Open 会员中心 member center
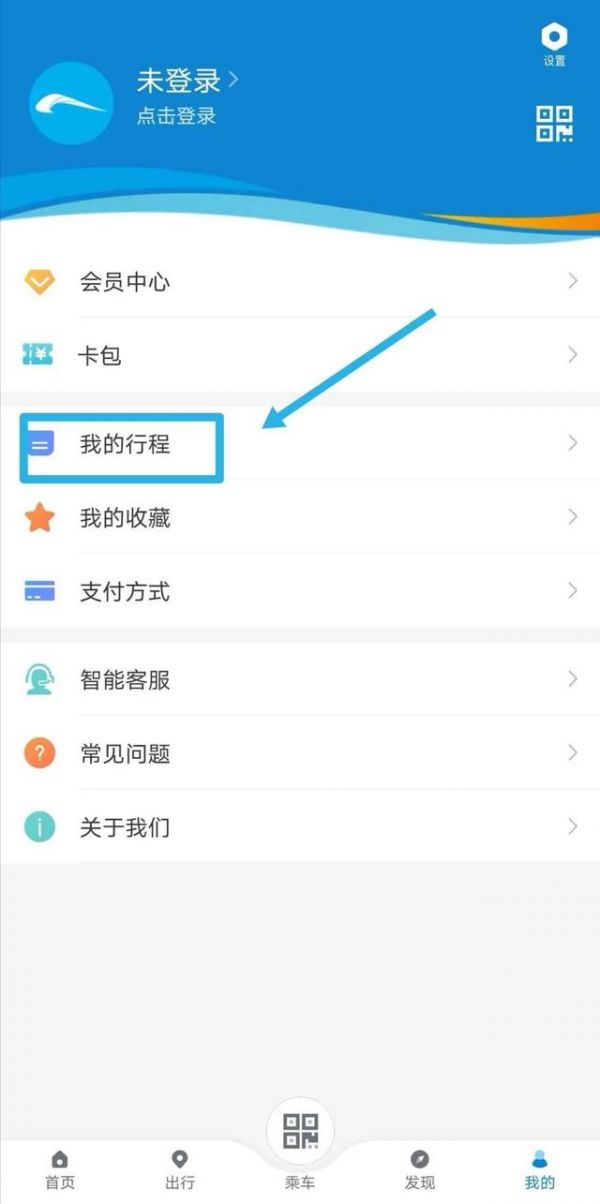Image resolution: width=600 pixels, height=1204 pixels. [300, 282]
